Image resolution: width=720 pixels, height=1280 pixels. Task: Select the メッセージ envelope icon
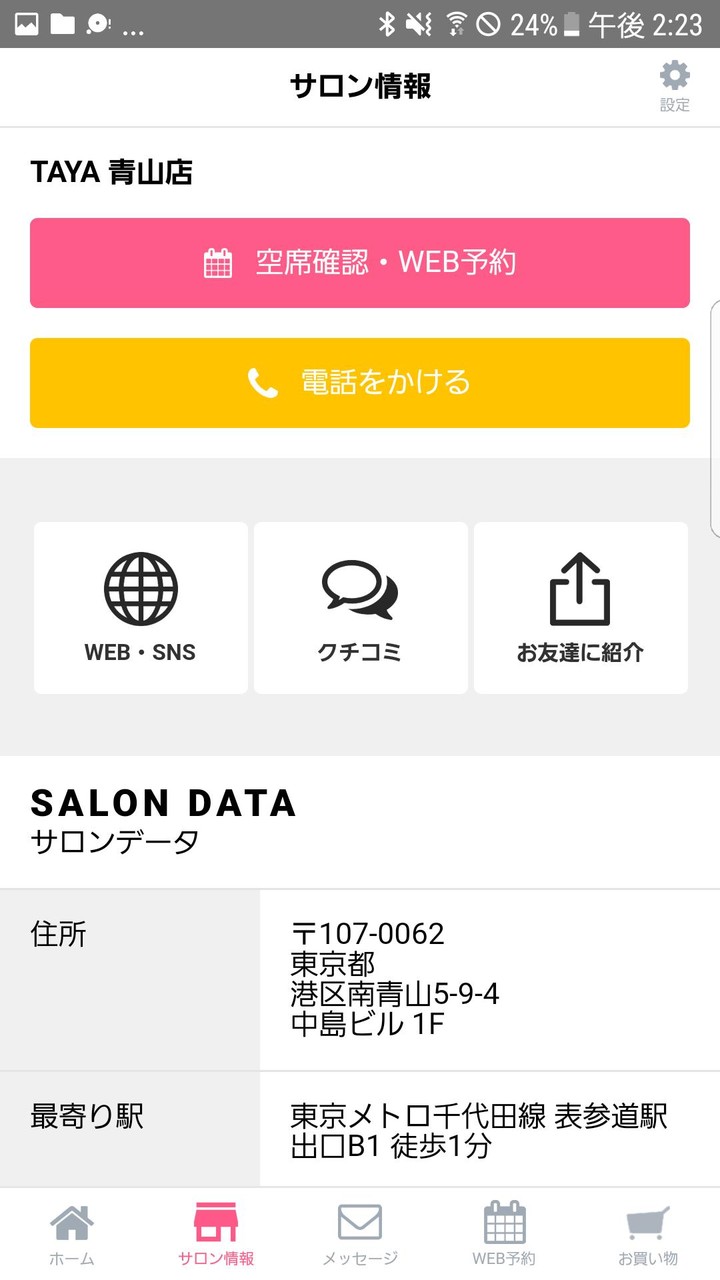[360, 1222]
